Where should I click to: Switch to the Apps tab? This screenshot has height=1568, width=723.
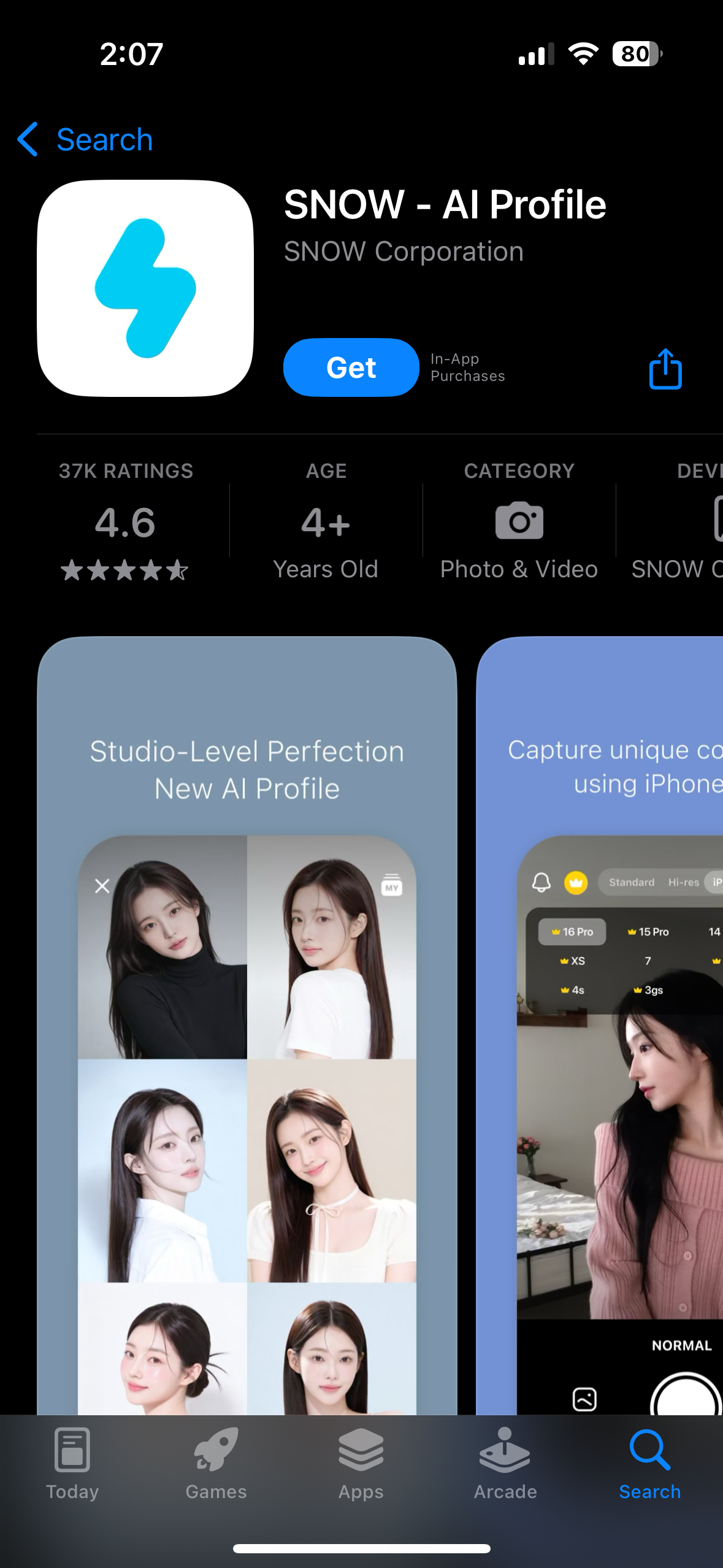[361, 1464]
